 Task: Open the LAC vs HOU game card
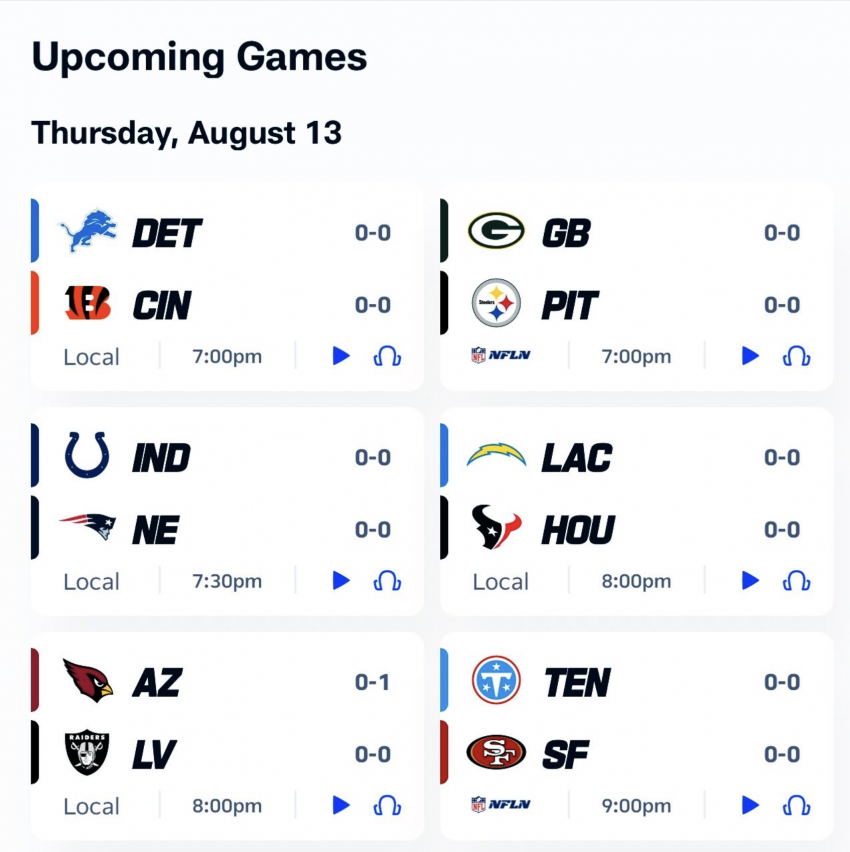[x=636, y=512]
